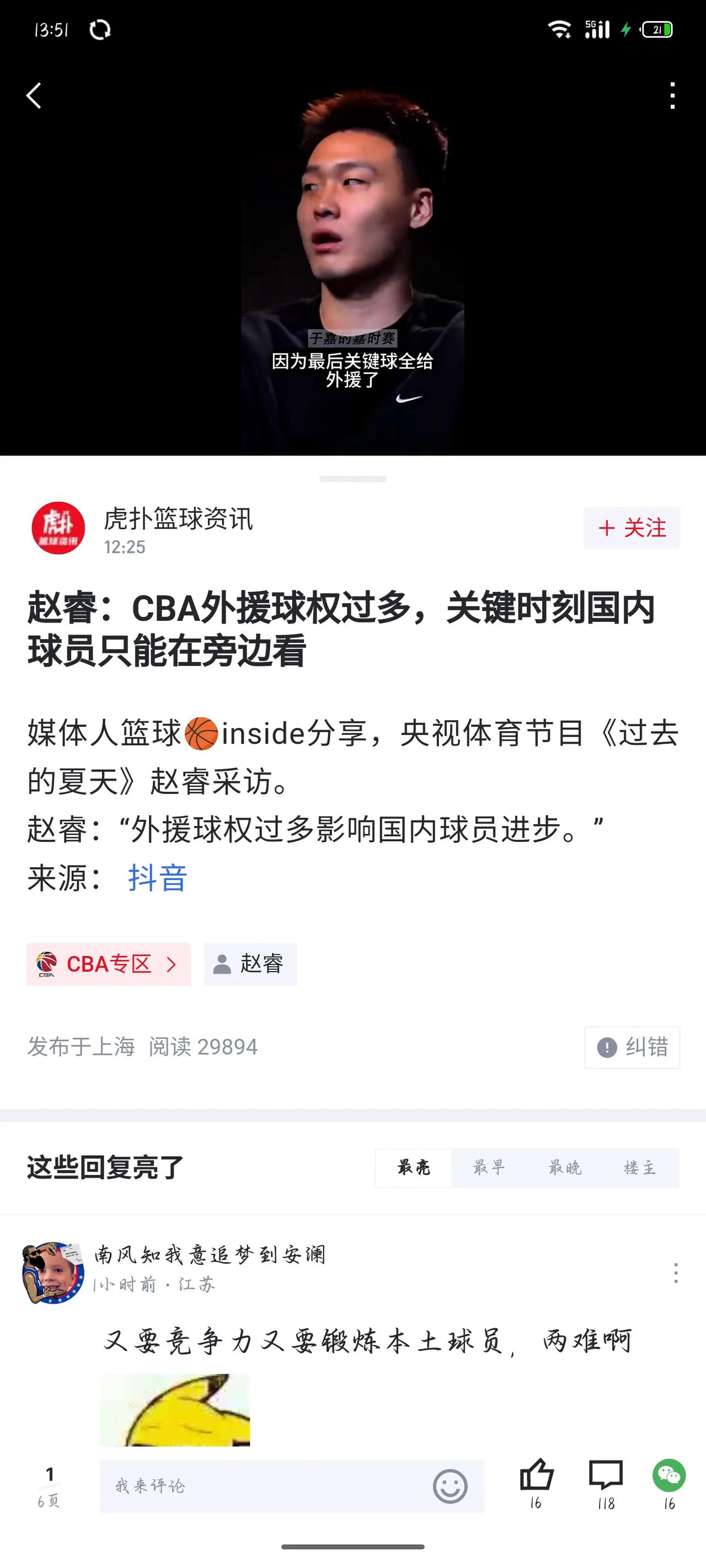Open the emoji picker in comment bar
This screenshot has width=706, height=1568.
[x=448, y=1485]
